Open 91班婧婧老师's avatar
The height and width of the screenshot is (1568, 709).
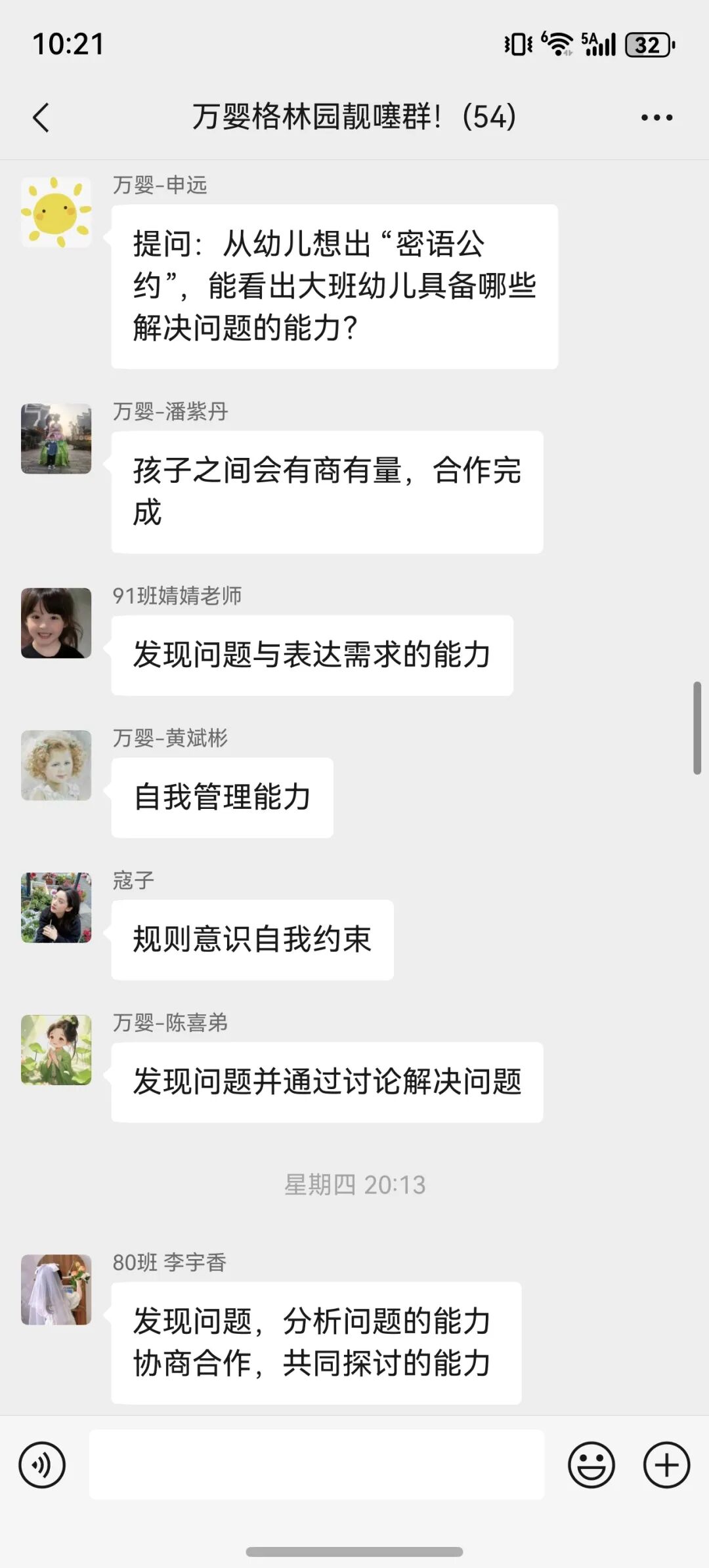pos(56,623)
